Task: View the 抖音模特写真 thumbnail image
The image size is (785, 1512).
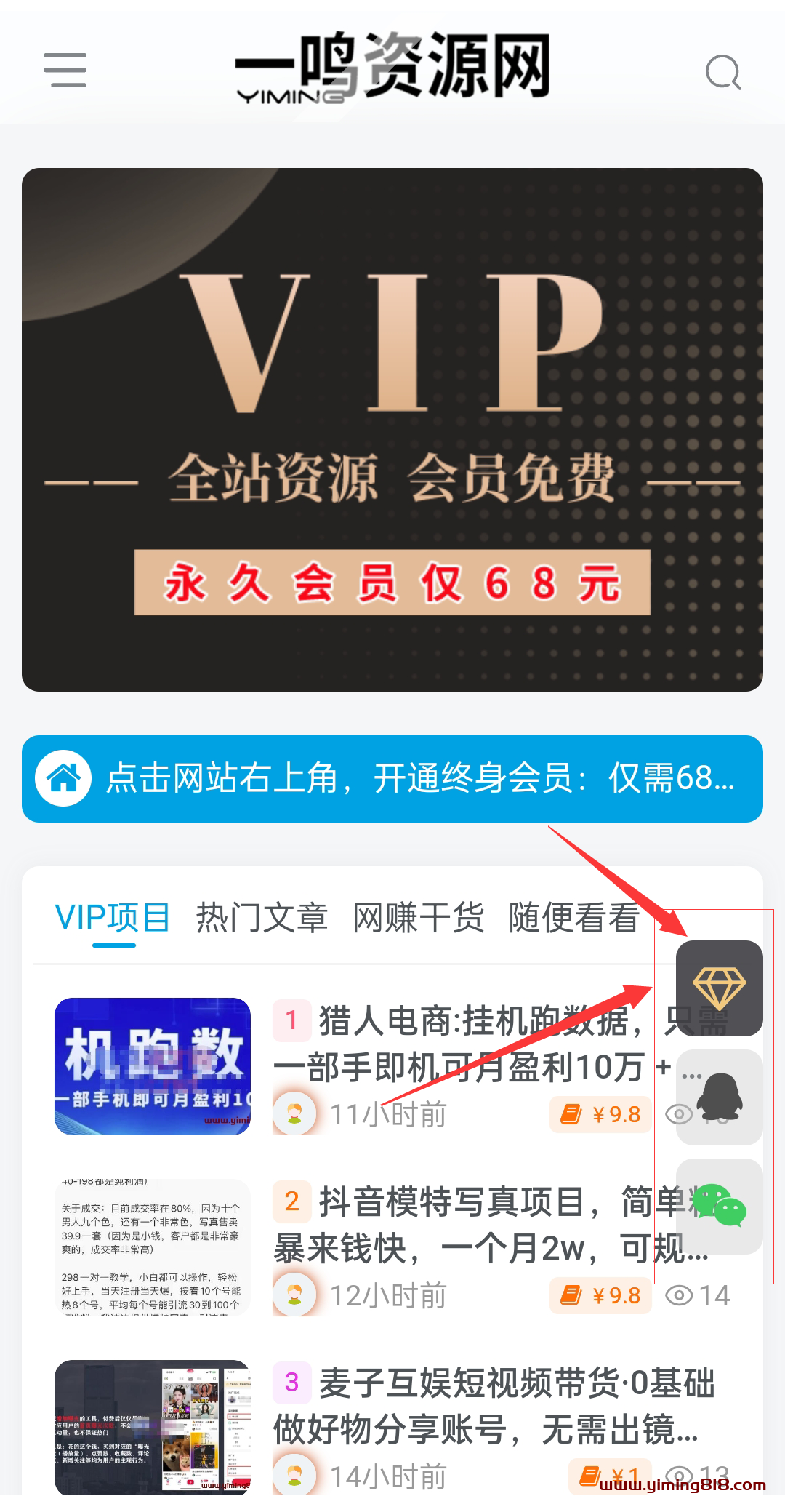Action: [x=153, y=1247]
